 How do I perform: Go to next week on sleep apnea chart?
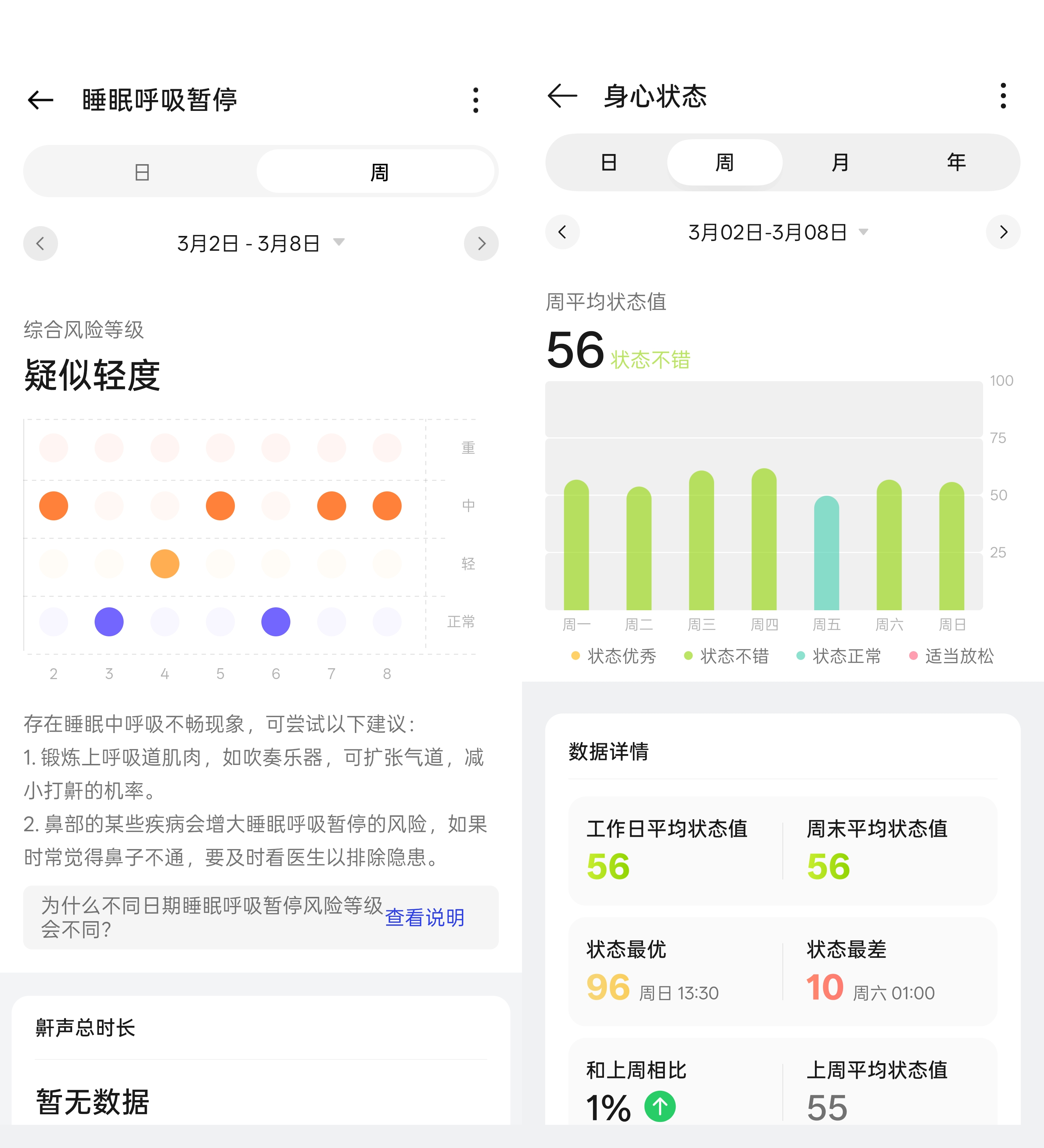point(481,244)
